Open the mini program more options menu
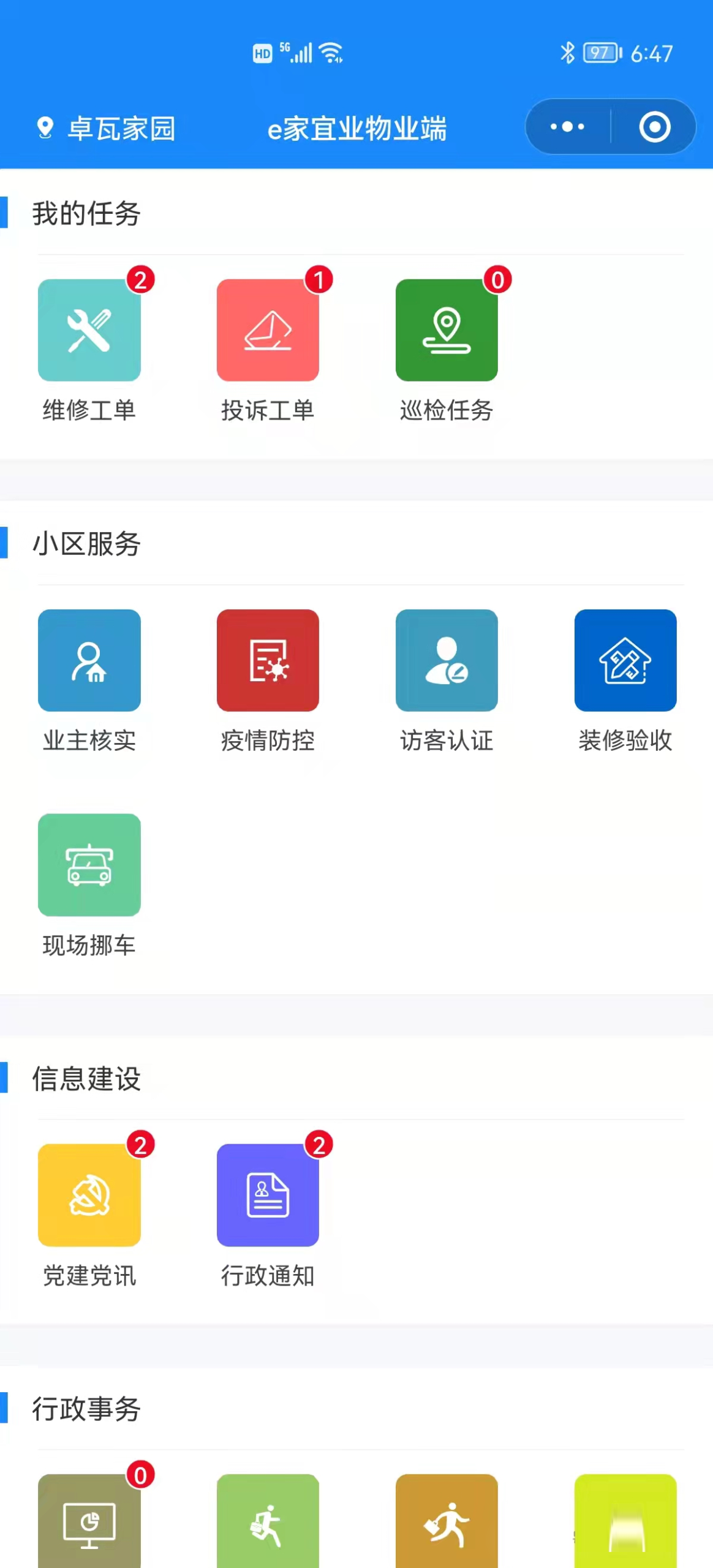713x1568 pixels. [x=567, y=127]
